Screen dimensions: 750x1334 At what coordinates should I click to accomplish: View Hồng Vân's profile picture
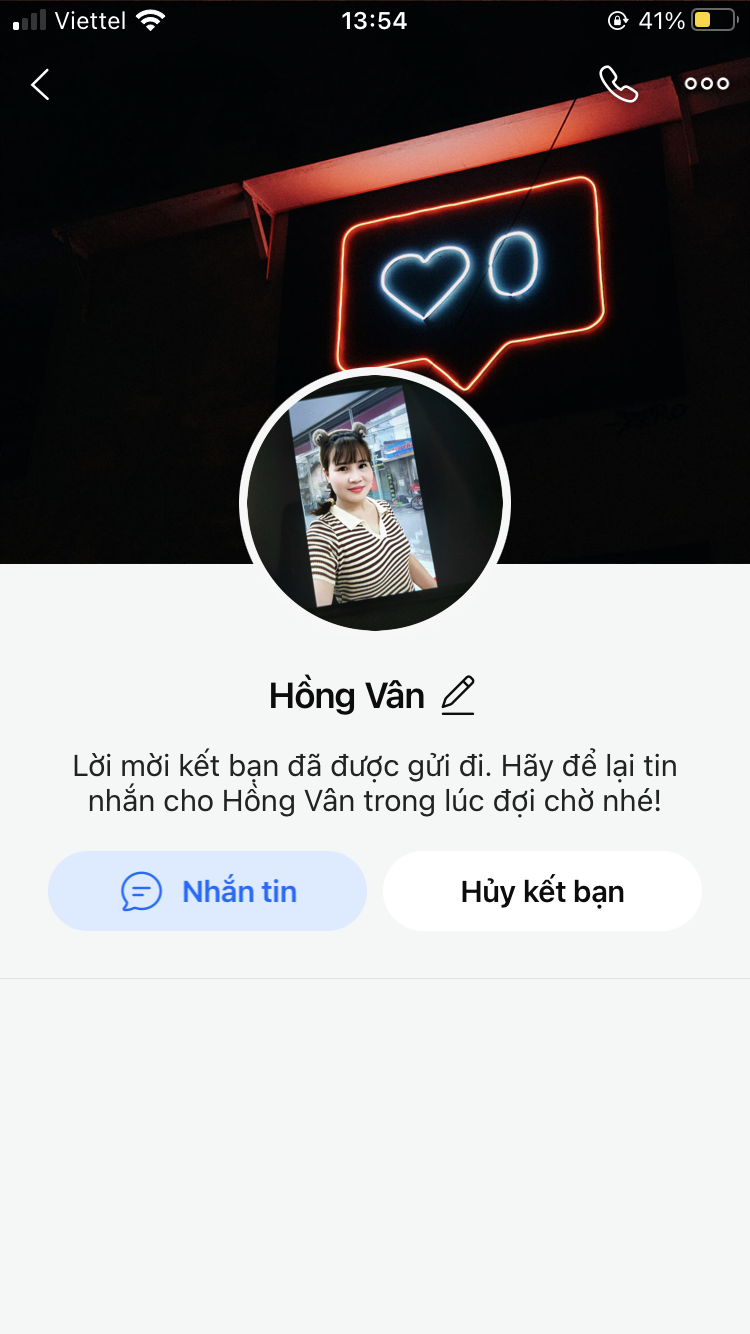point(375,500)
